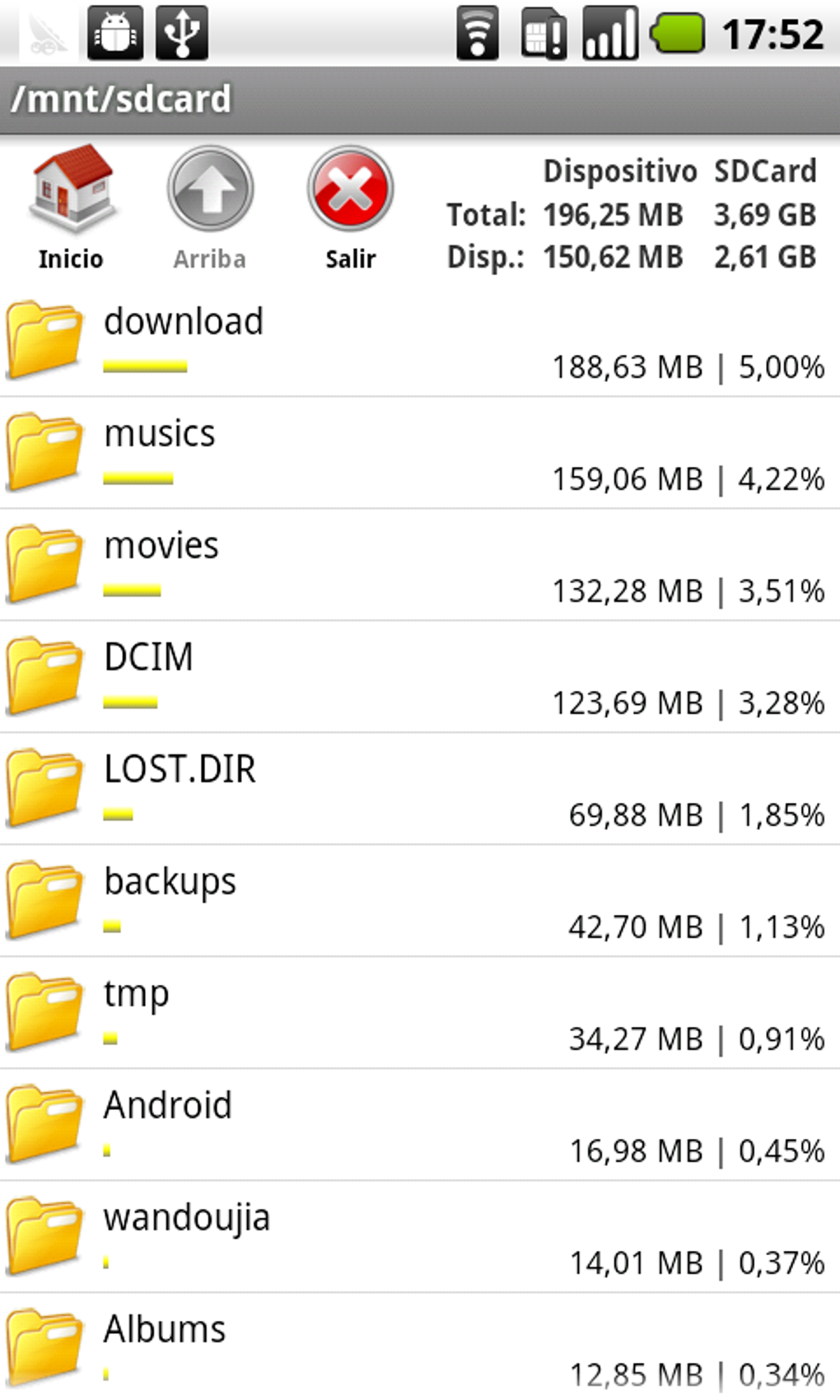Open the LOST.DIR folder
Image resolution: width=840 pixels, height=1400 pixels.
coord(420,789)
